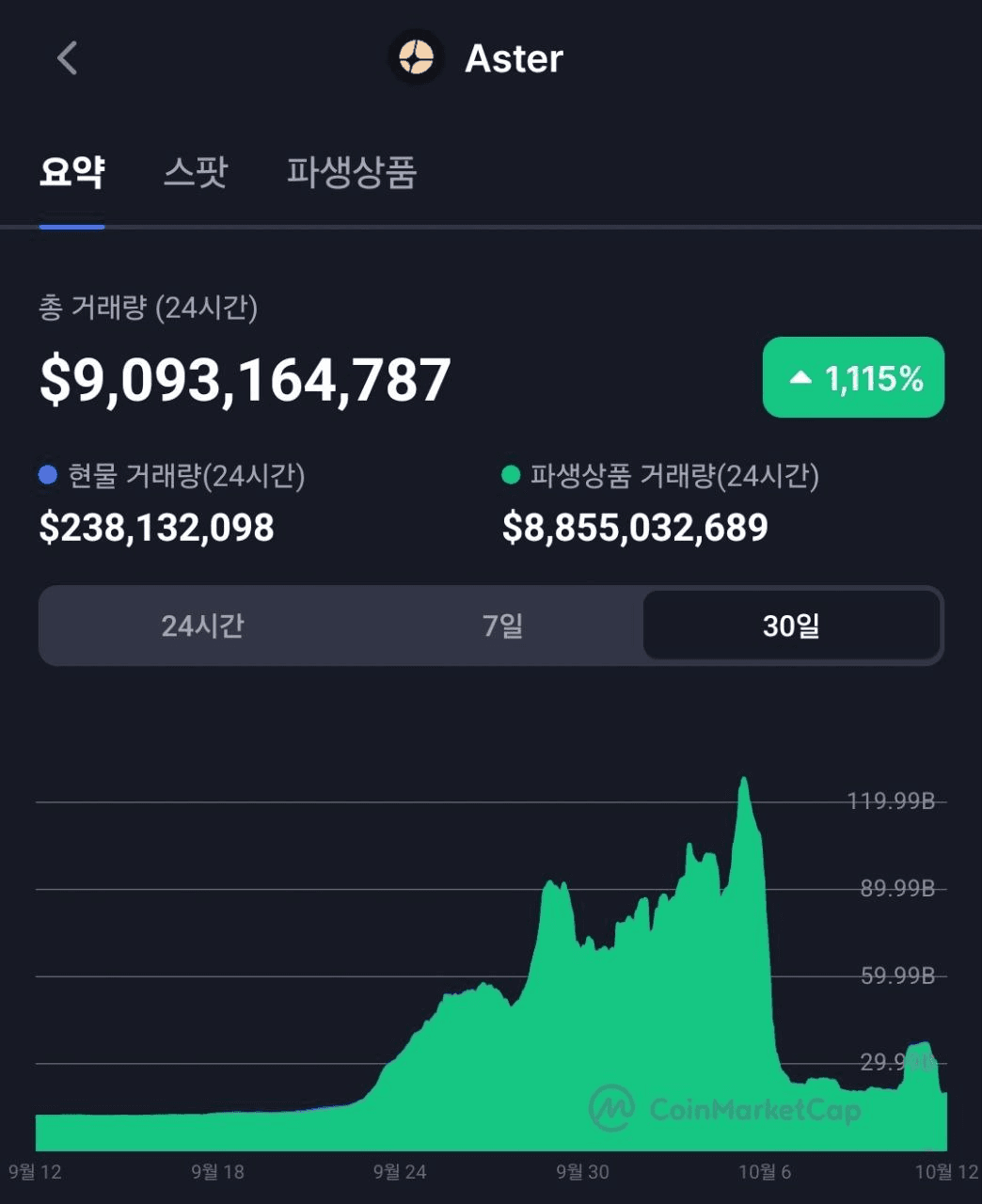Open the 파생상품 tab
This screenshot has height=1204, width=982.
[x=351, y=172]
